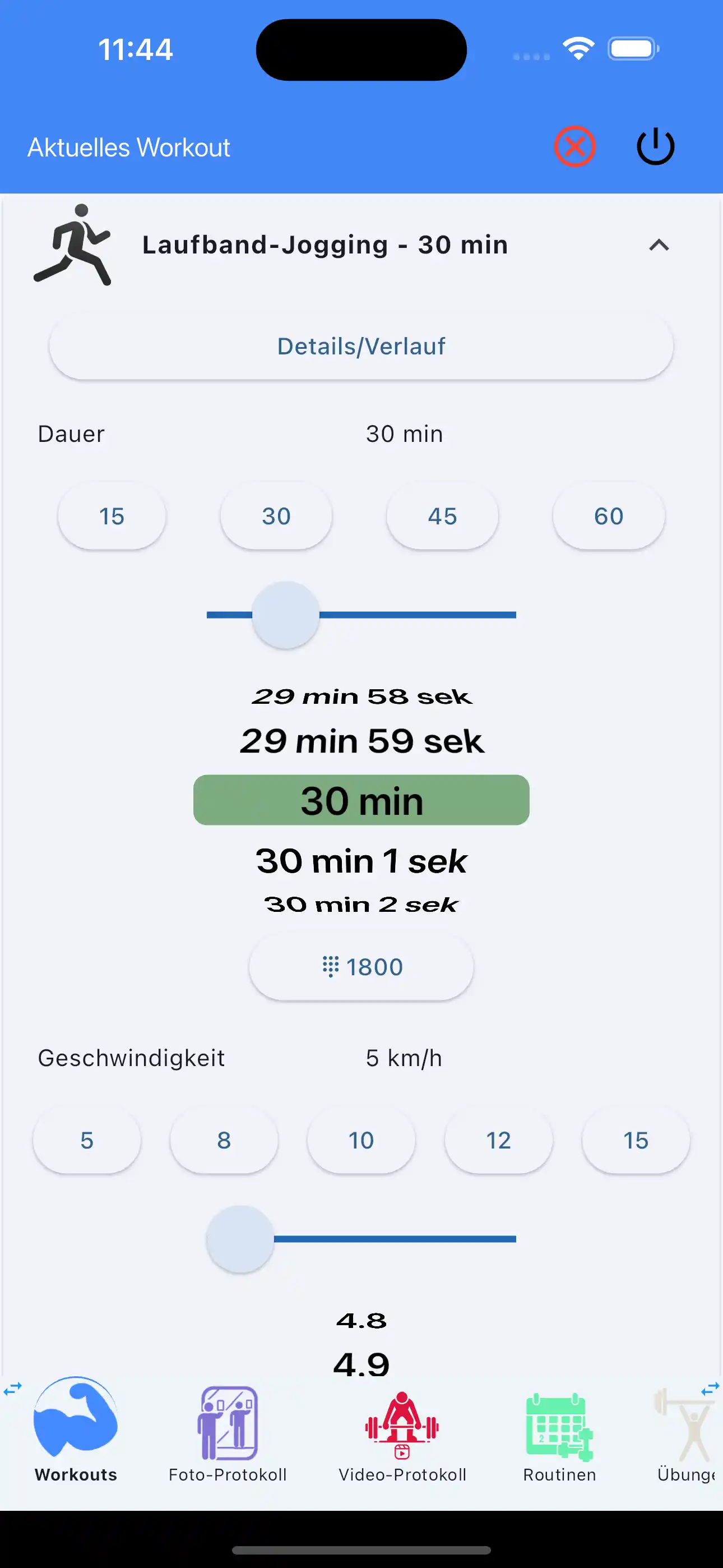The width and height of the screenshot is (723, 1568).
Task: Select the 12 km/h speed preset
Action: tap(498, 1140)
